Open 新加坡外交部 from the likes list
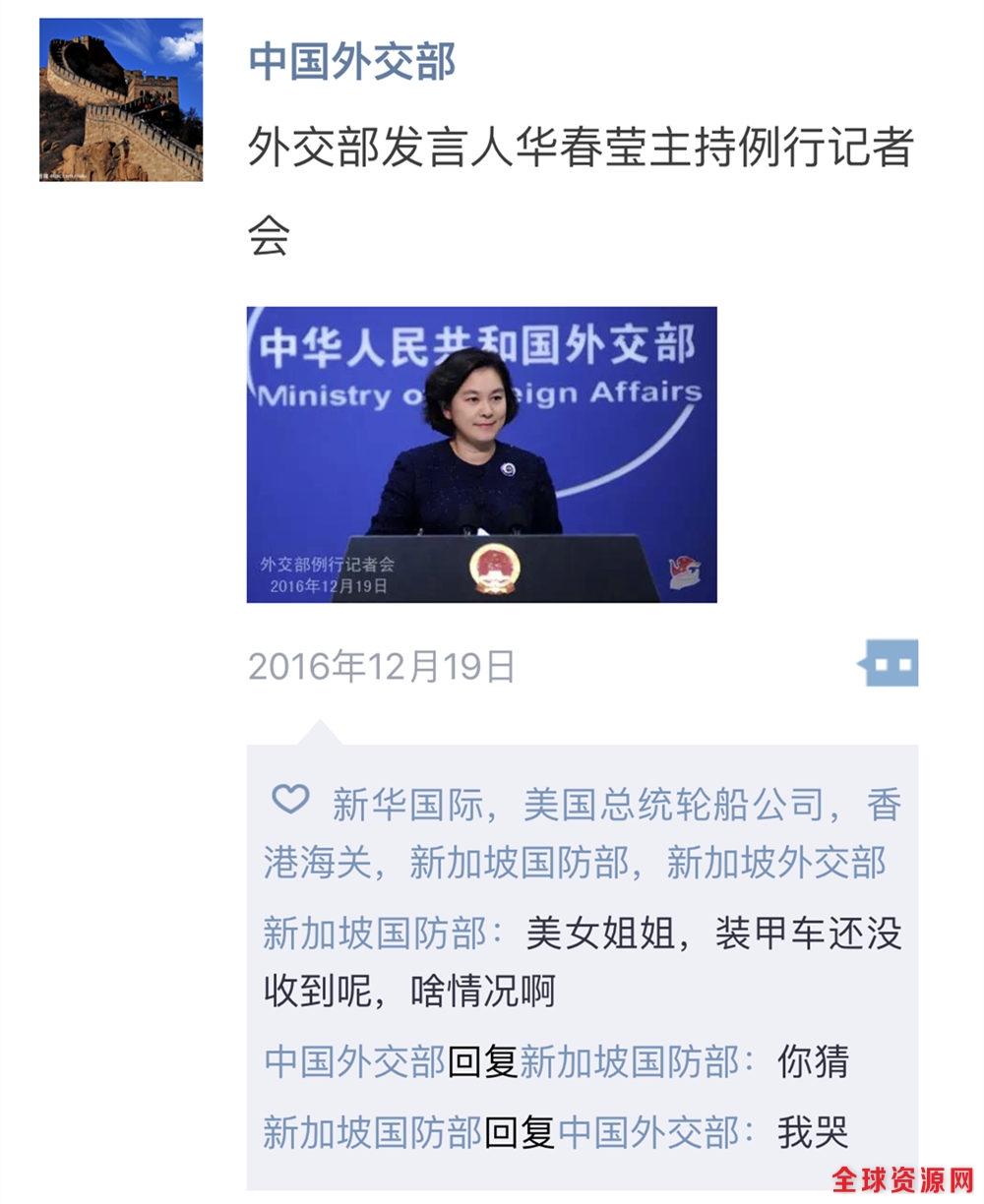Screen dimensions: 984x1204 pos(776,863)
